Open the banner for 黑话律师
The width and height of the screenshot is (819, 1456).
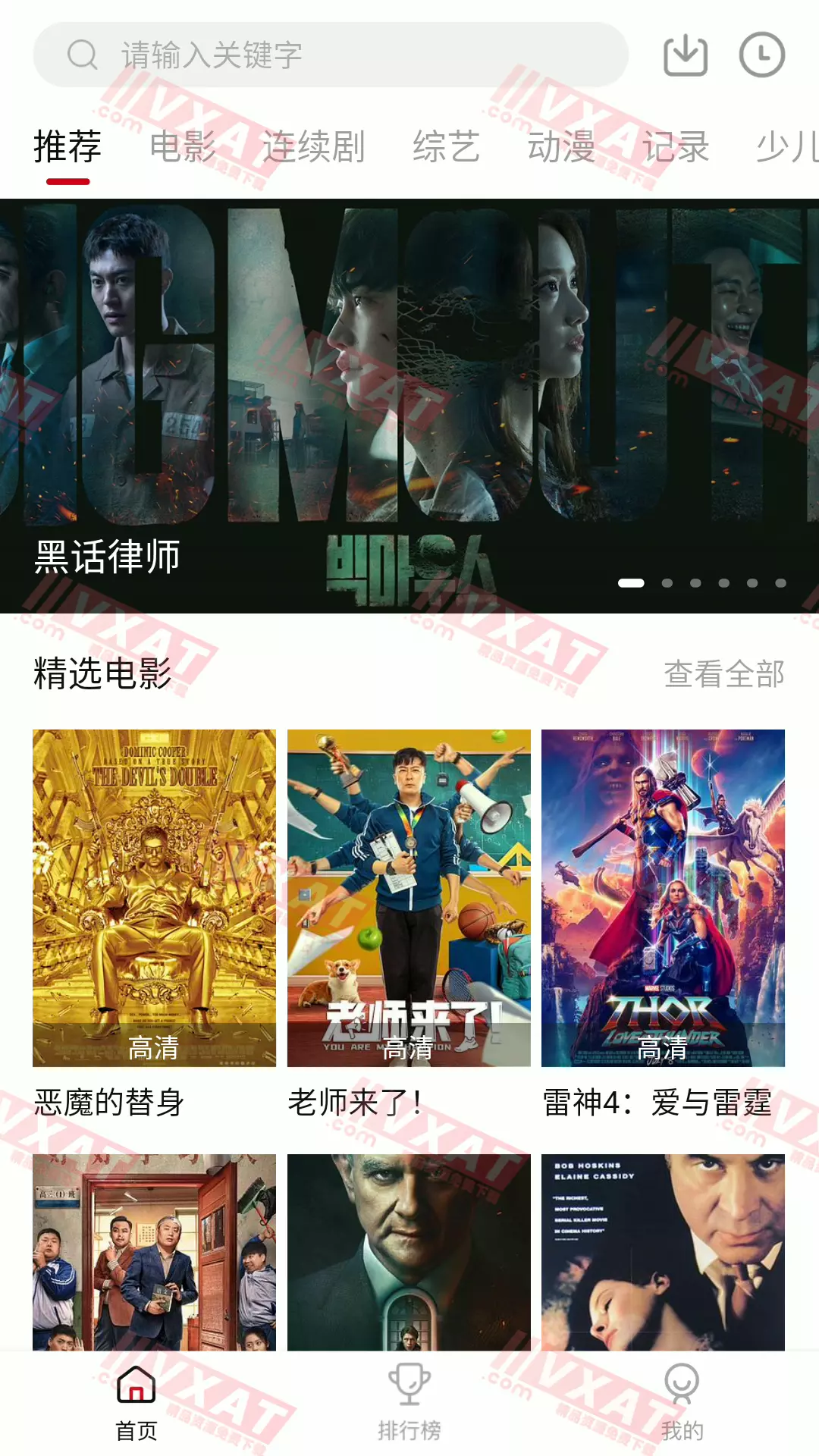point(409,402)
